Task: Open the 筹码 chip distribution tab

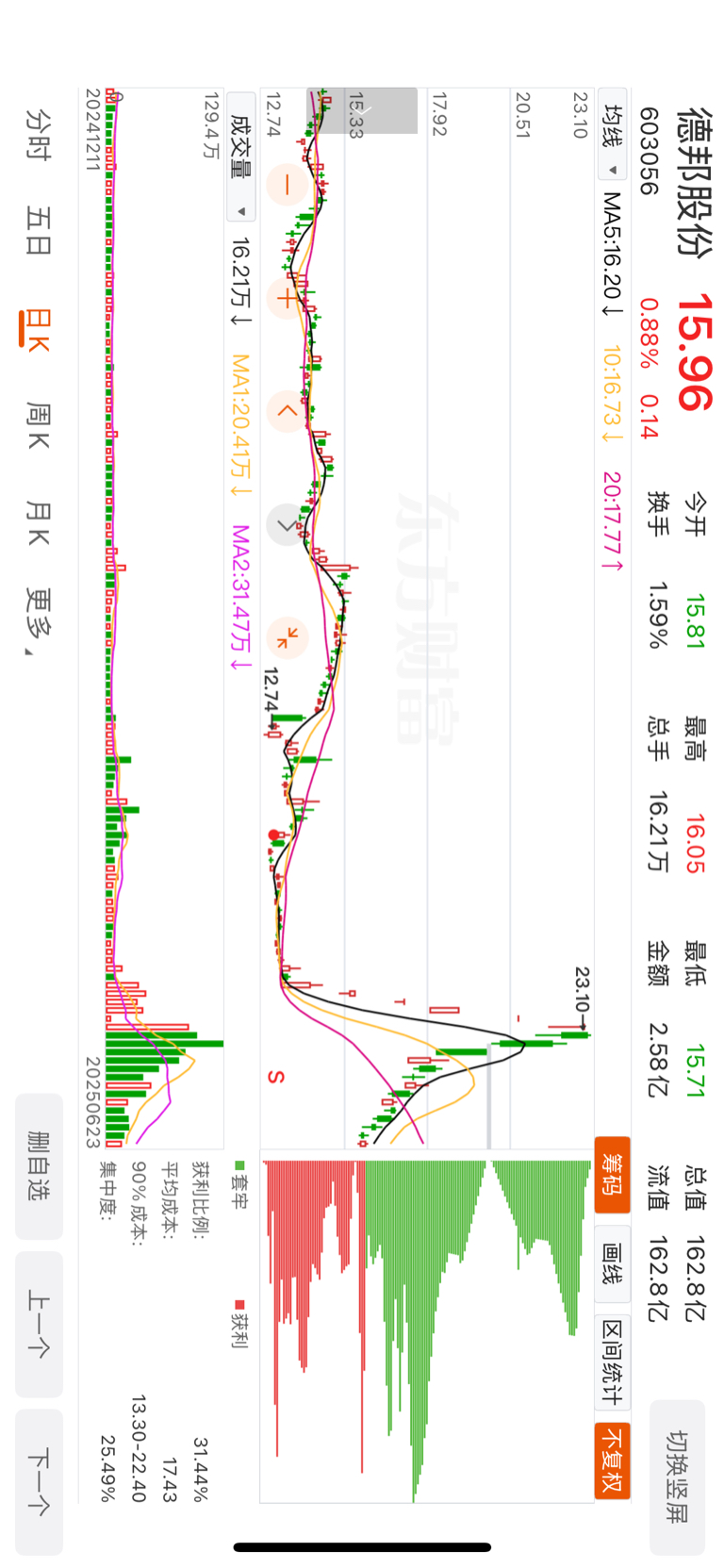Action: (x=612, y=1174)
